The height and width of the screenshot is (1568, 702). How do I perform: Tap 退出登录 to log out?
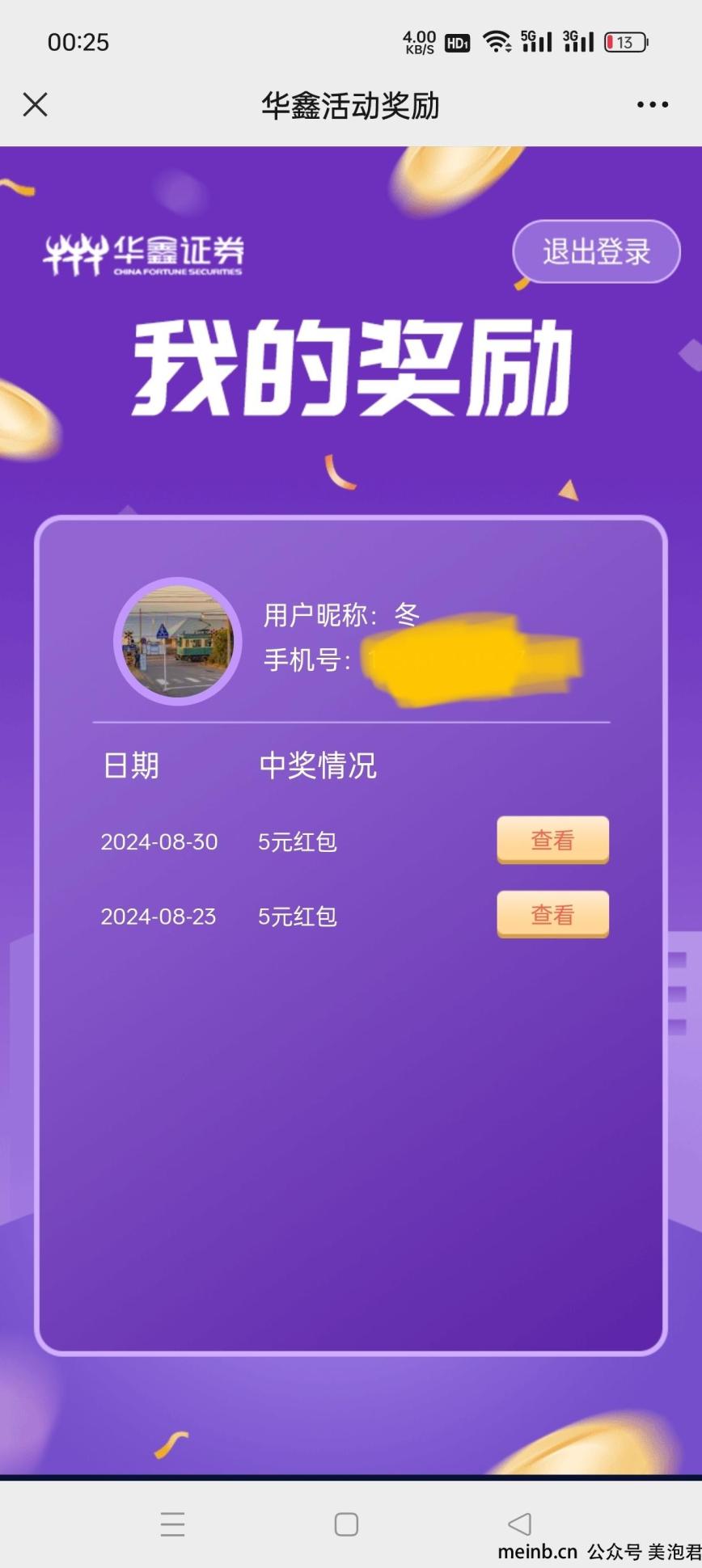coord(596,251)
